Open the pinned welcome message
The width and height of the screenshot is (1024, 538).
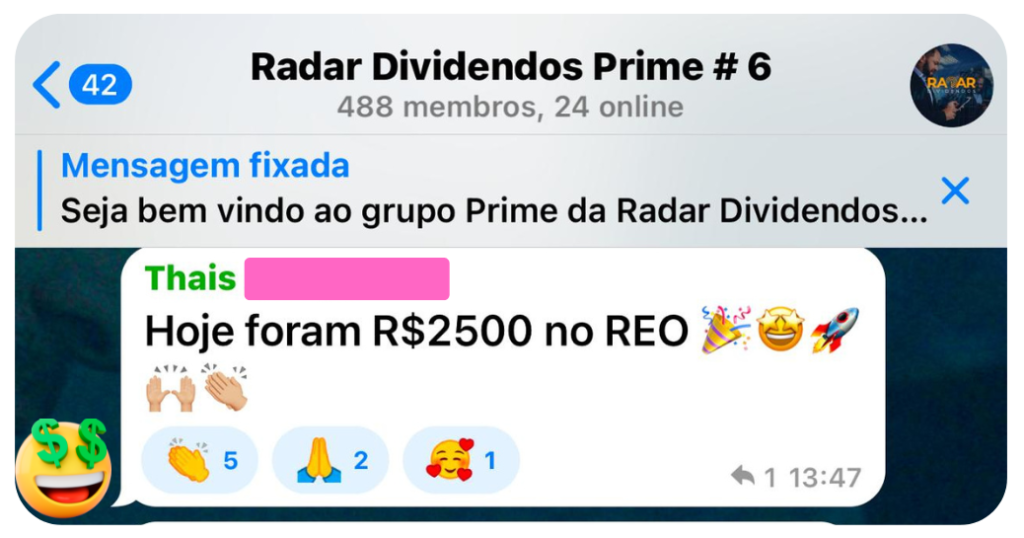coord(490,190)
